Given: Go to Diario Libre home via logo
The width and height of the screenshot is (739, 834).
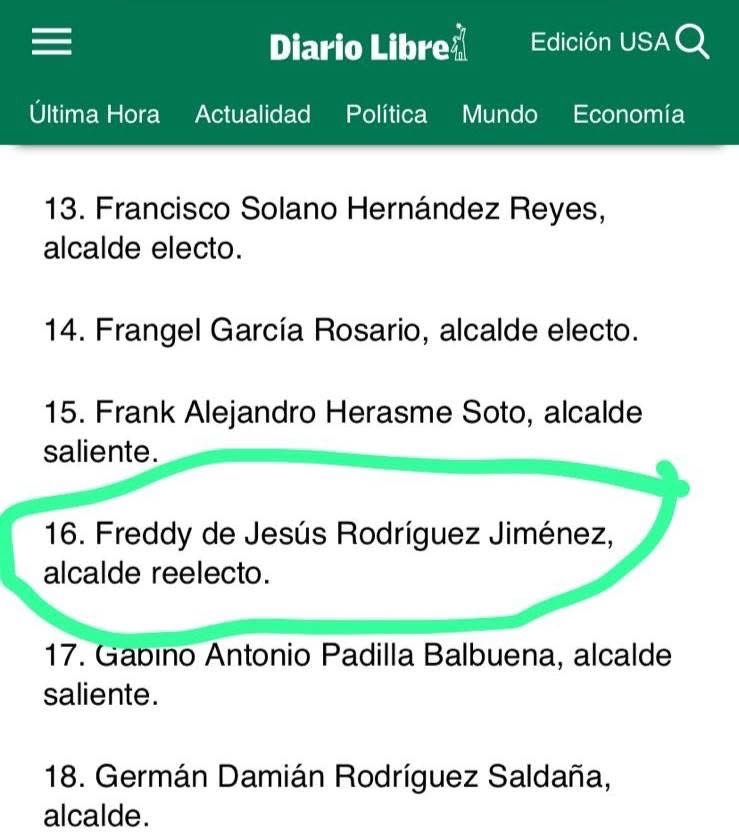Looking at the screenshot, I should 368,46.
